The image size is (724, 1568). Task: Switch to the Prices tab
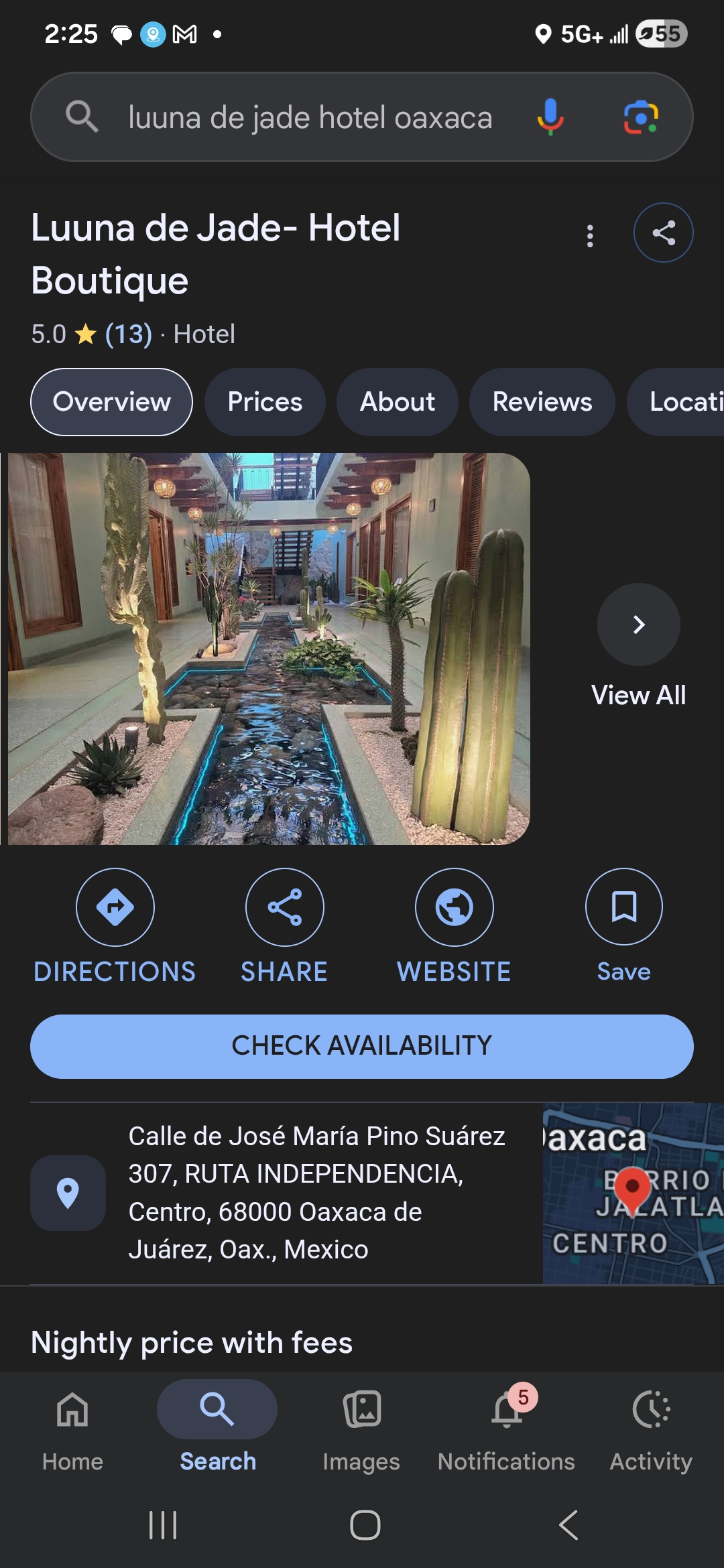click(265, 402)
